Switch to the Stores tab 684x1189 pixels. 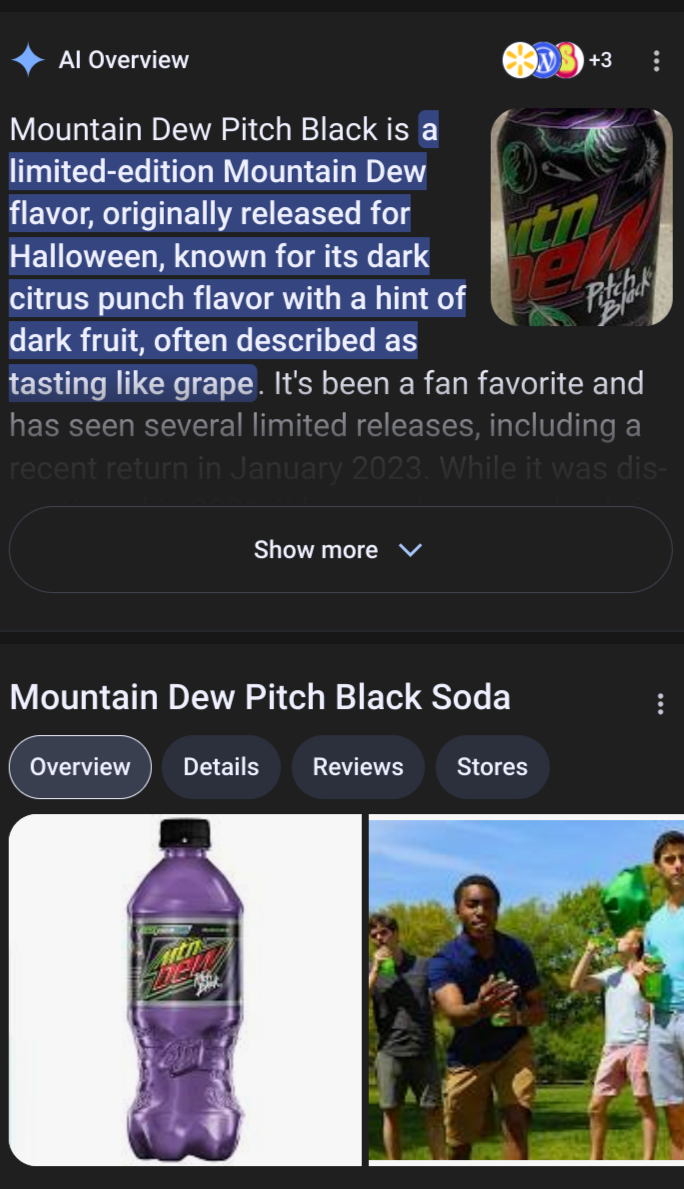(x=492, y=767)
